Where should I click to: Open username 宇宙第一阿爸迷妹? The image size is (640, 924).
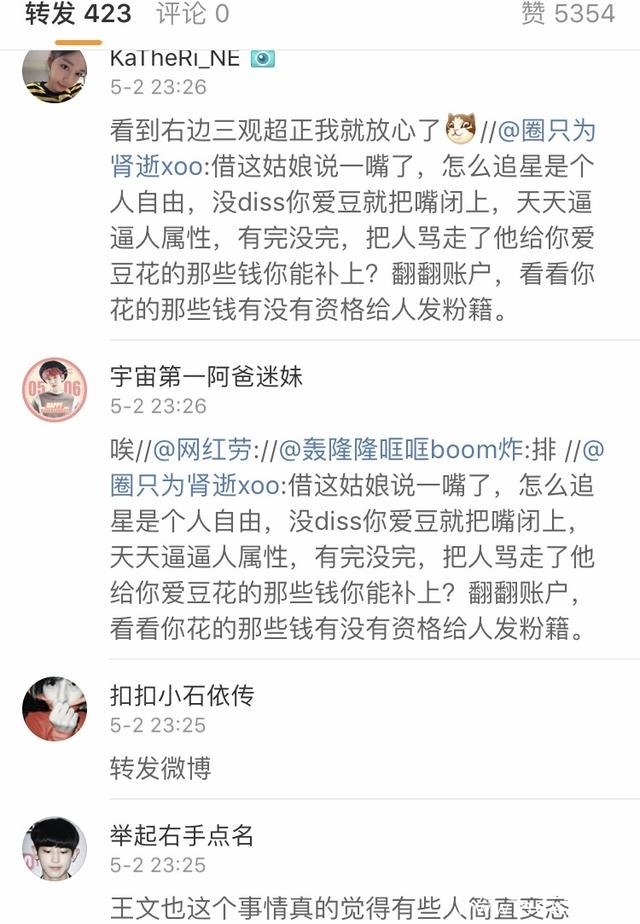pyautogui.click(x=206, y=377)
